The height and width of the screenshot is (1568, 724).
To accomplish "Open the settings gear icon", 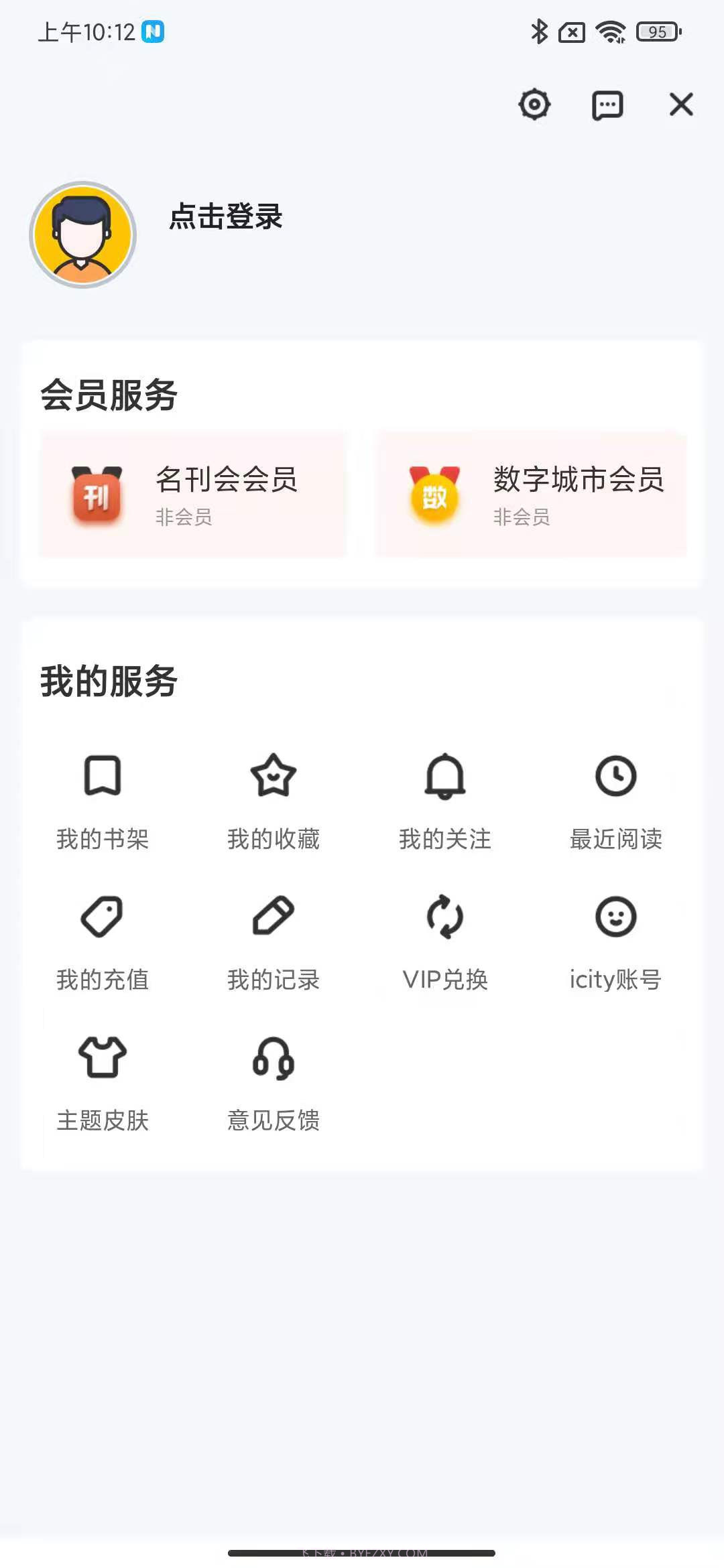I will point(534,105).
